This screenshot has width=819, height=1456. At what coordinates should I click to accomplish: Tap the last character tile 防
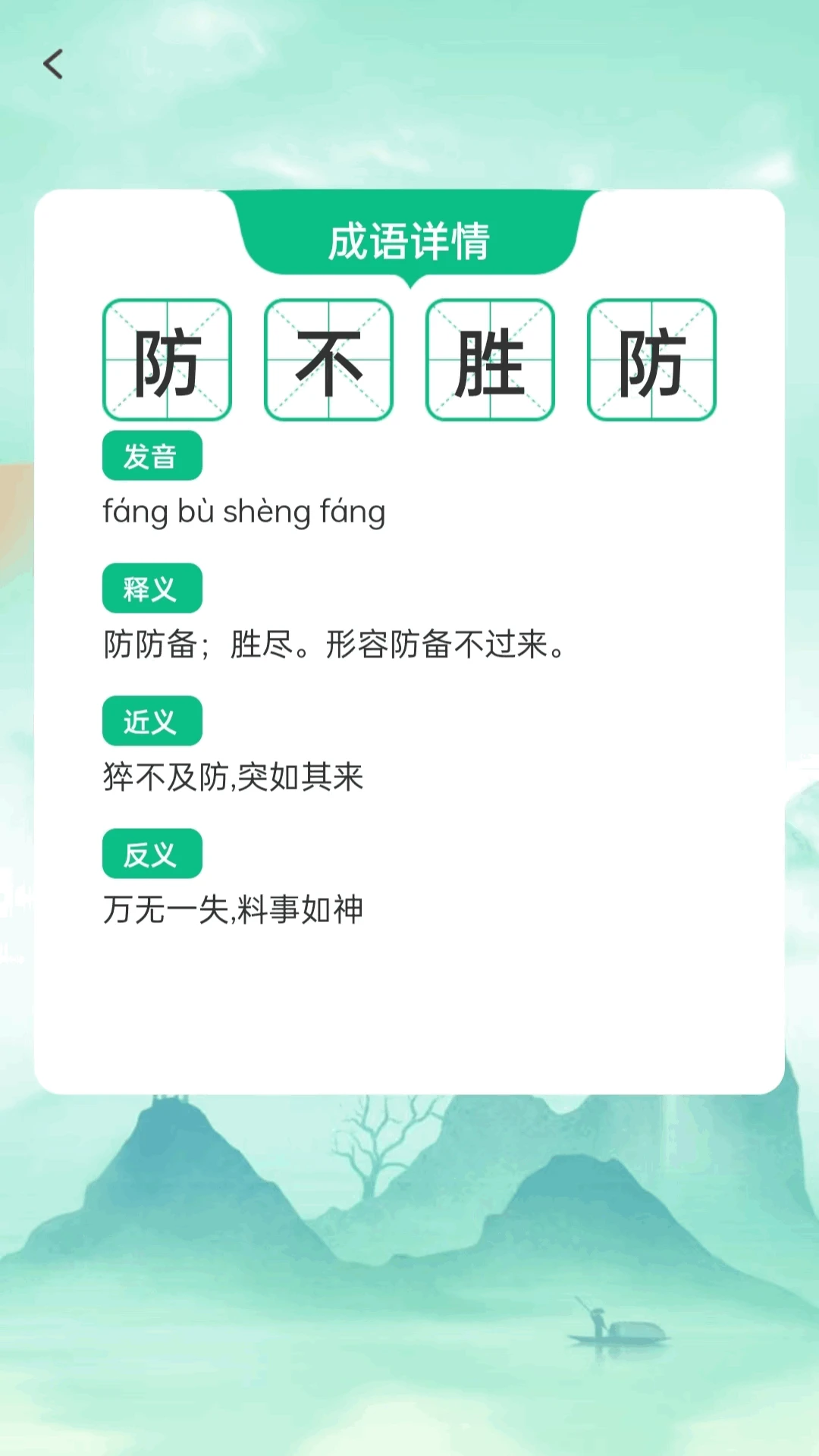[651, 361]
